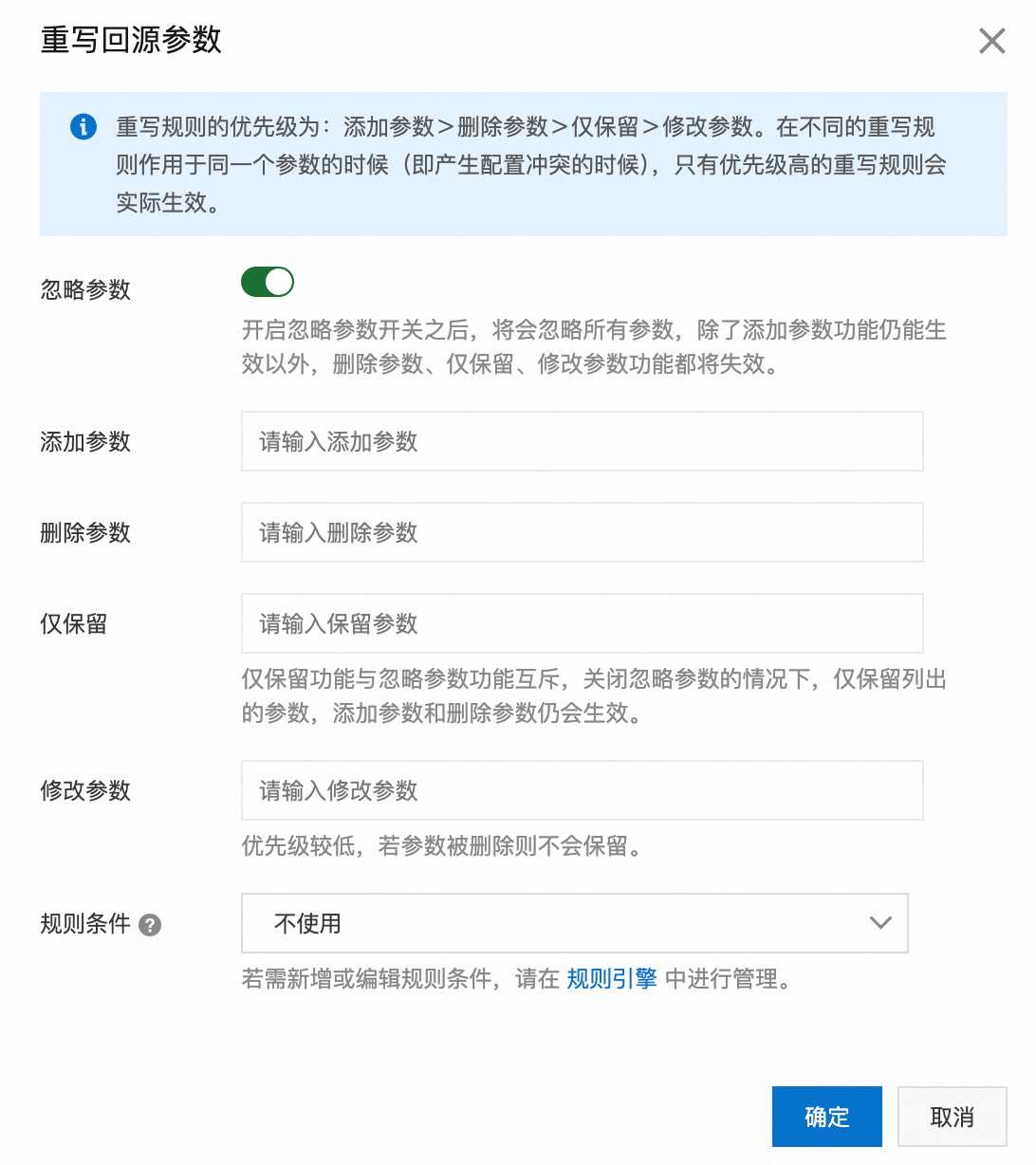Turn off the 忽略参数 switch

pyautogui.click(x=268, y=282)
